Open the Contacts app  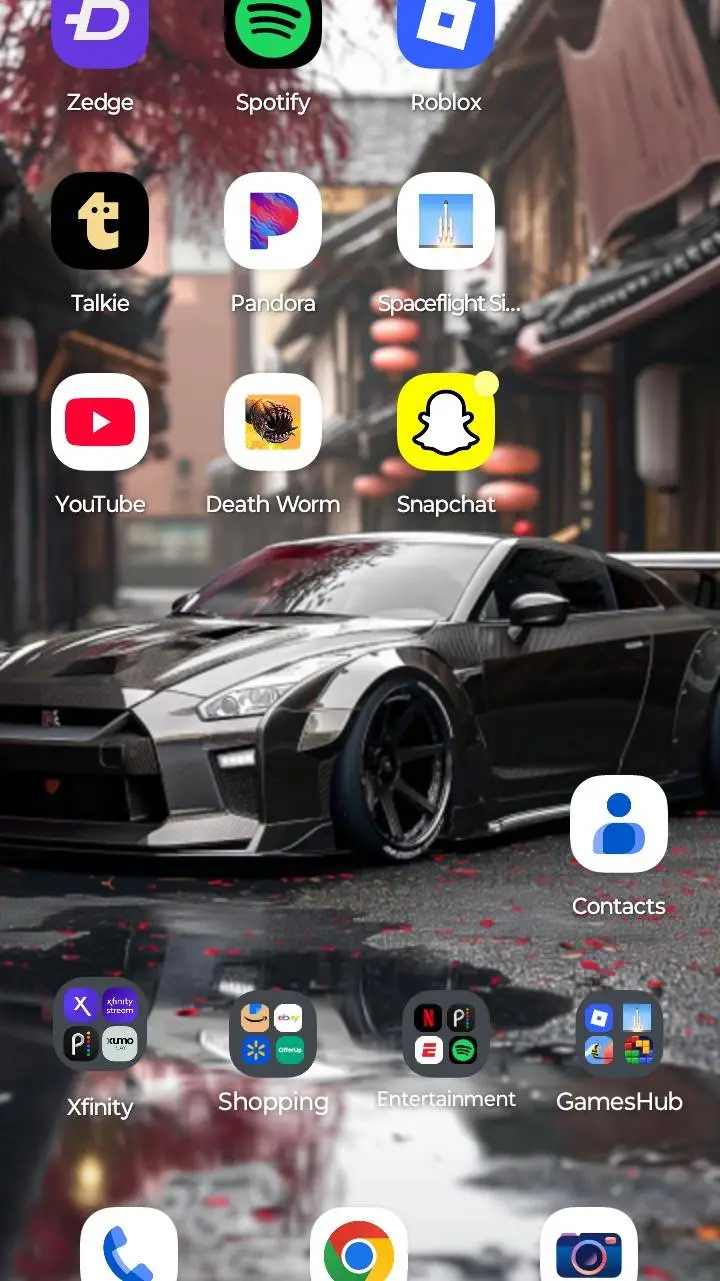[x=619, y=824]
